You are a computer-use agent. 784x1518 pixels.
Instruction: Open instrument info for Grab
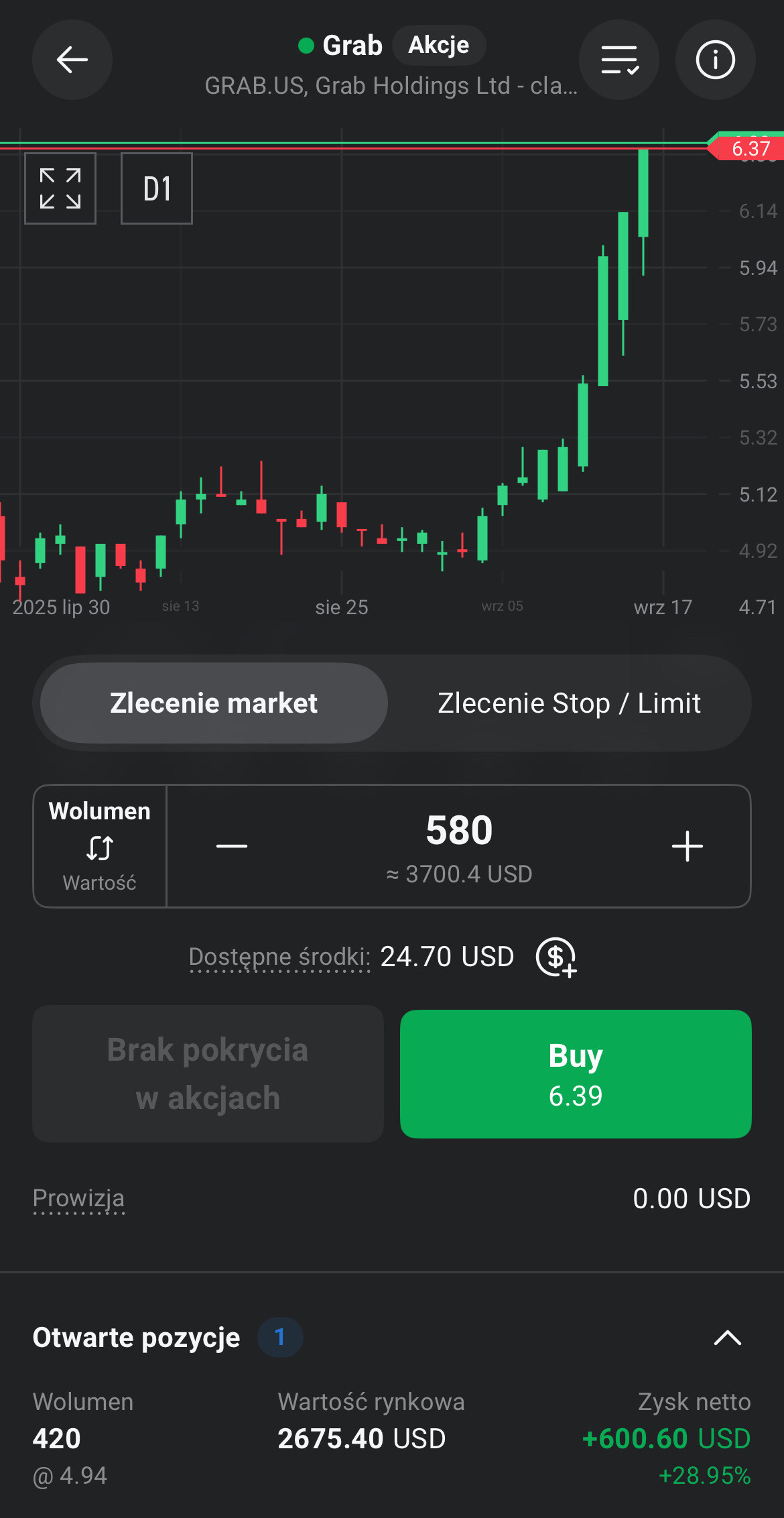coord(715,60)
